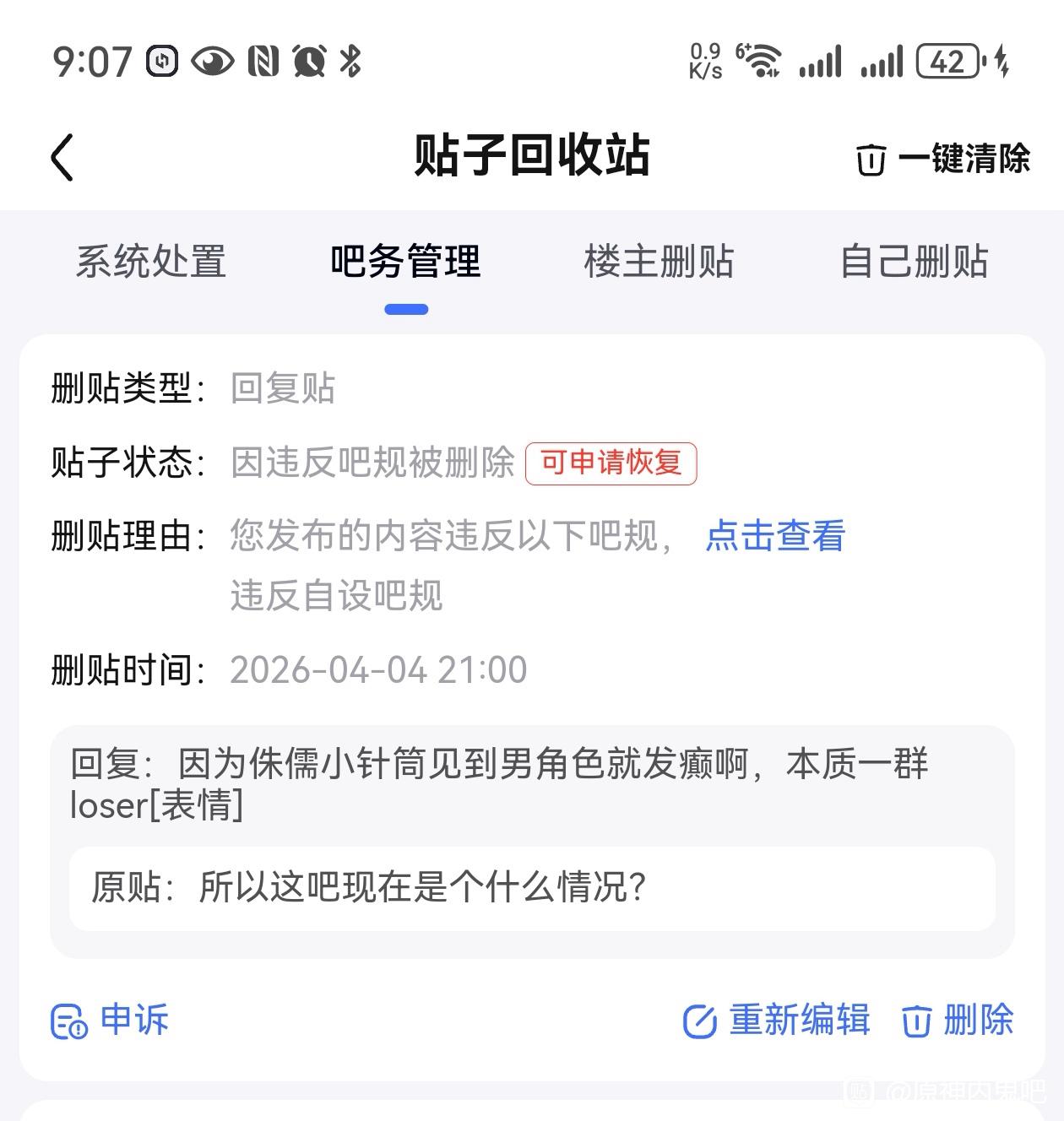This screenshot has height=1121, width=1064.
Task: Open original post 所以这吧现在是个什么情况?
Action: pyautogui.click(x=532, y=889)
